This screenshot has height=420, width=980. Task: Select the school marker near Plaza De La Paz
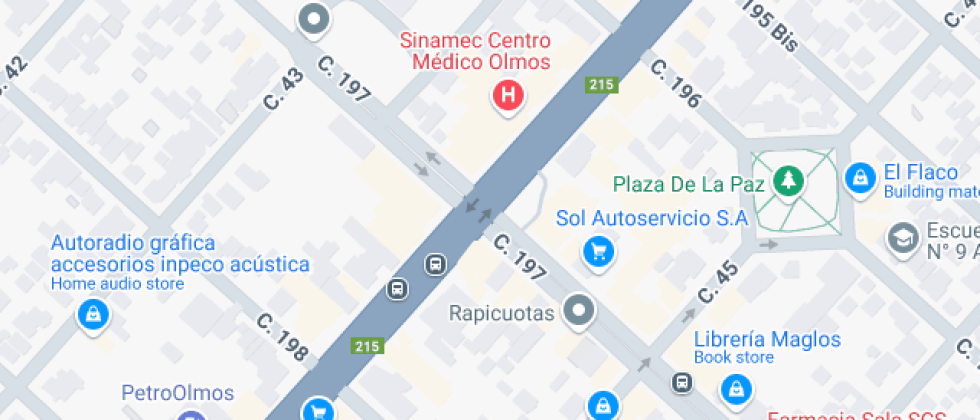tap(902, 237)
